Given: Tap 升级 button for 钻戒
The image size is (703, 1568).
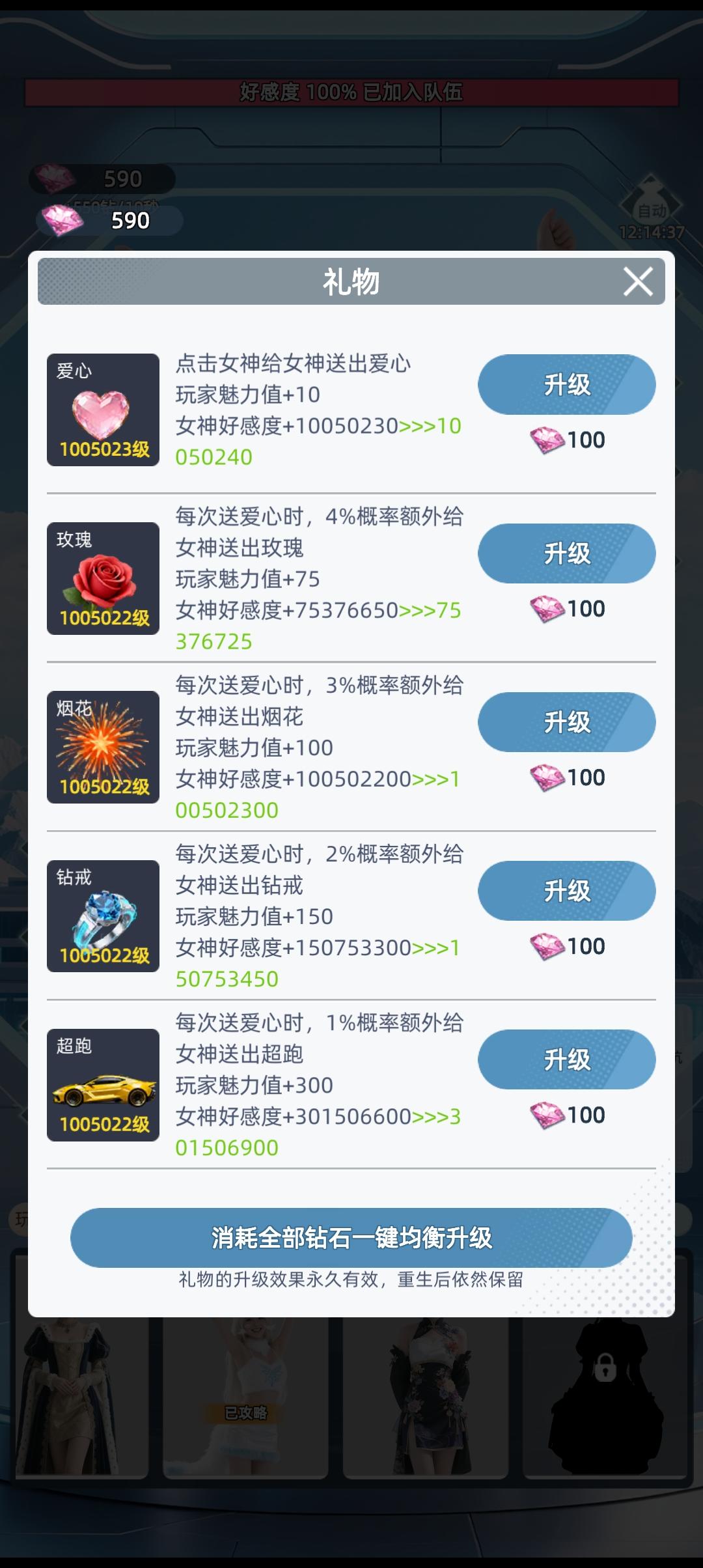Looking at the screenshot, I should (x=566, y=889).
